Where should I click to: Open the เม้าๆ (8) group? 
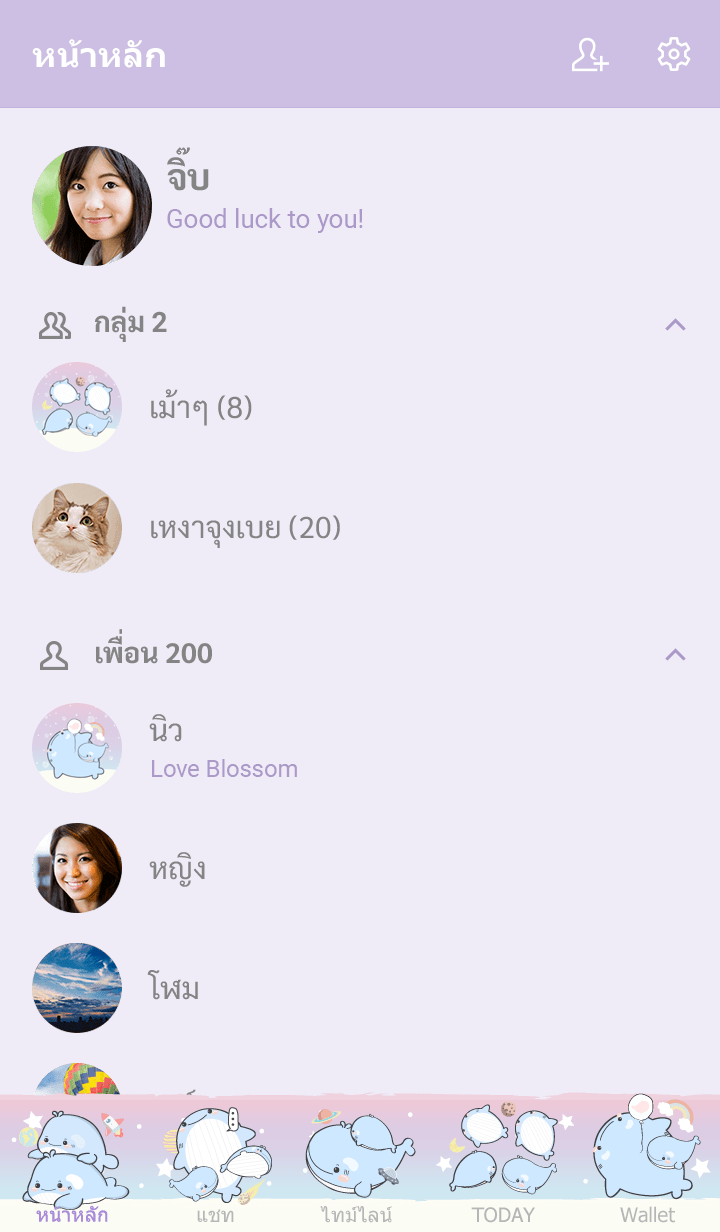pos(200,408)
